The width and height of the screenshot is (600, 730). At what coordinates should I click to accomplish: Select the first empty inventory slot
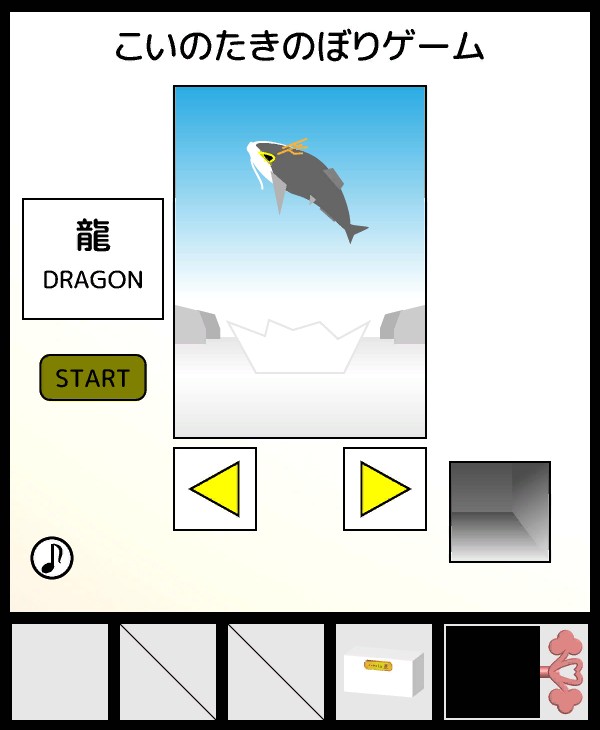coord(60,672)
